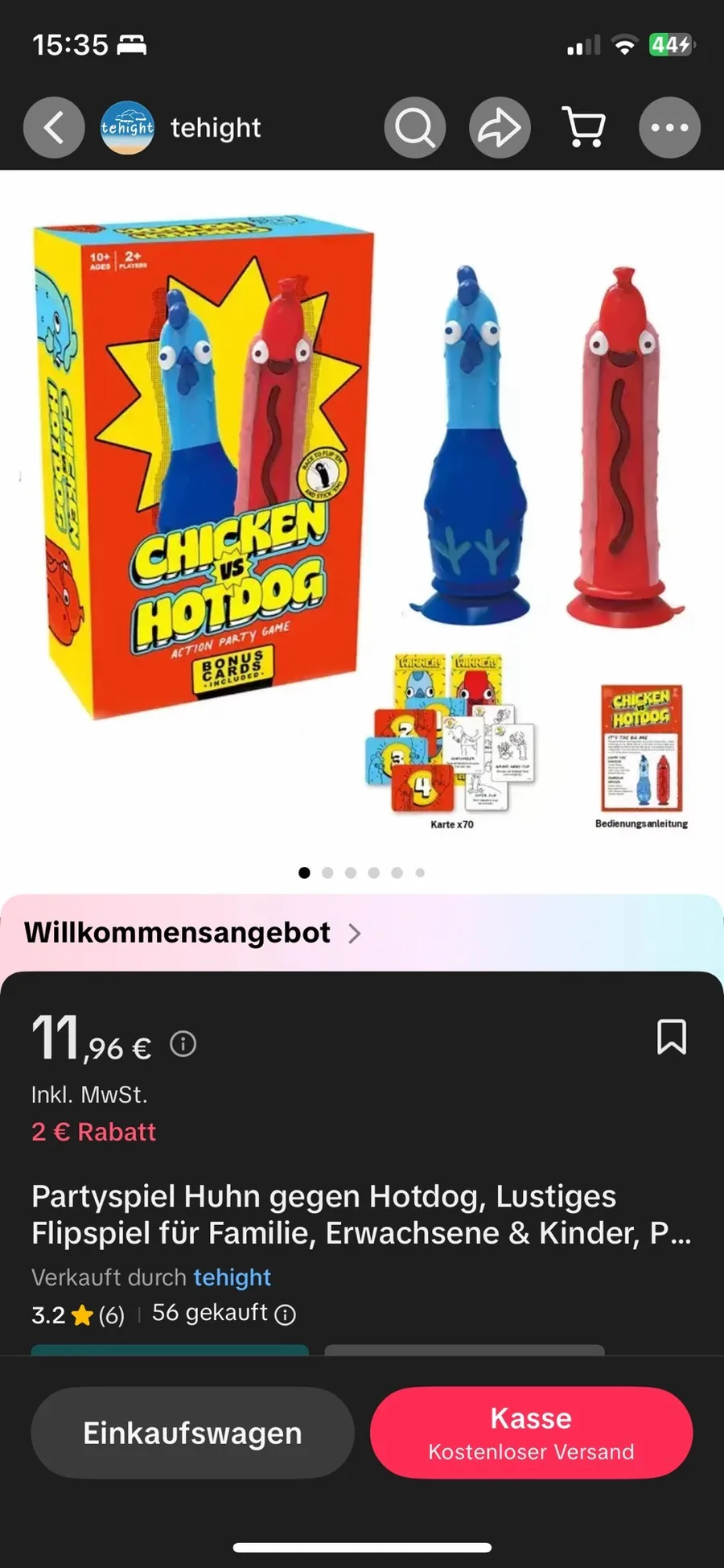Bookmark this product
The image size is (724, 1568).
672,1037
